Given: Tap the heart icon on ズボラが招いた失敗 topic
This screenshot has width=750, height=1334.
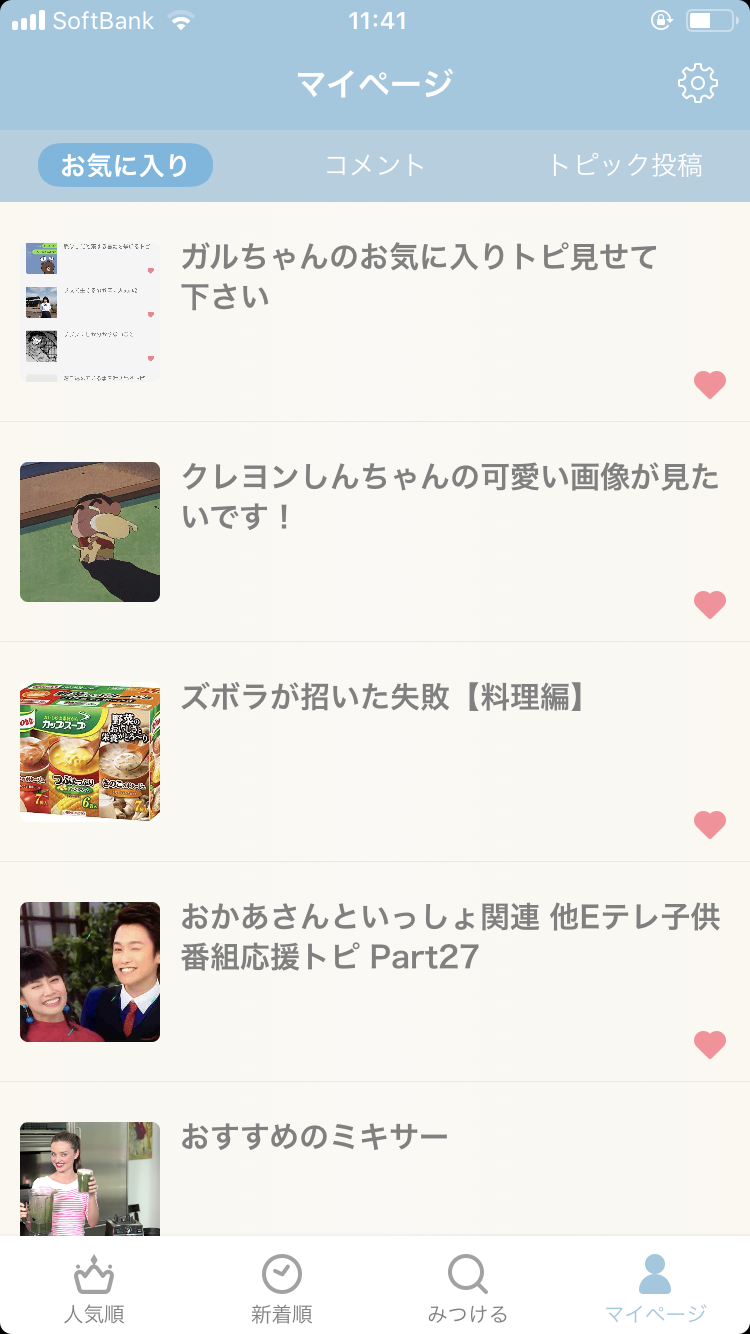Looking at the screenshot, I should point(709,824).
